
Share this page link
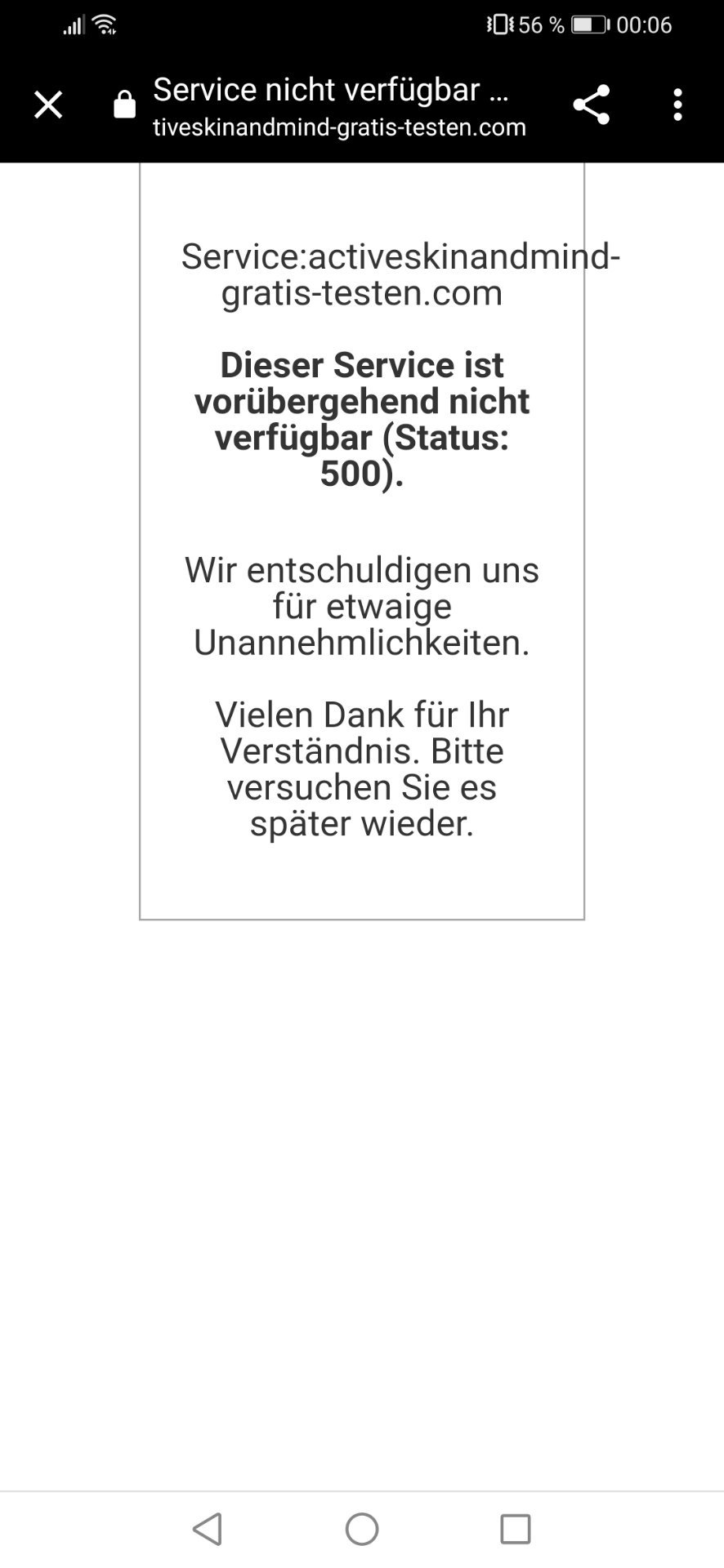[591, 105]
